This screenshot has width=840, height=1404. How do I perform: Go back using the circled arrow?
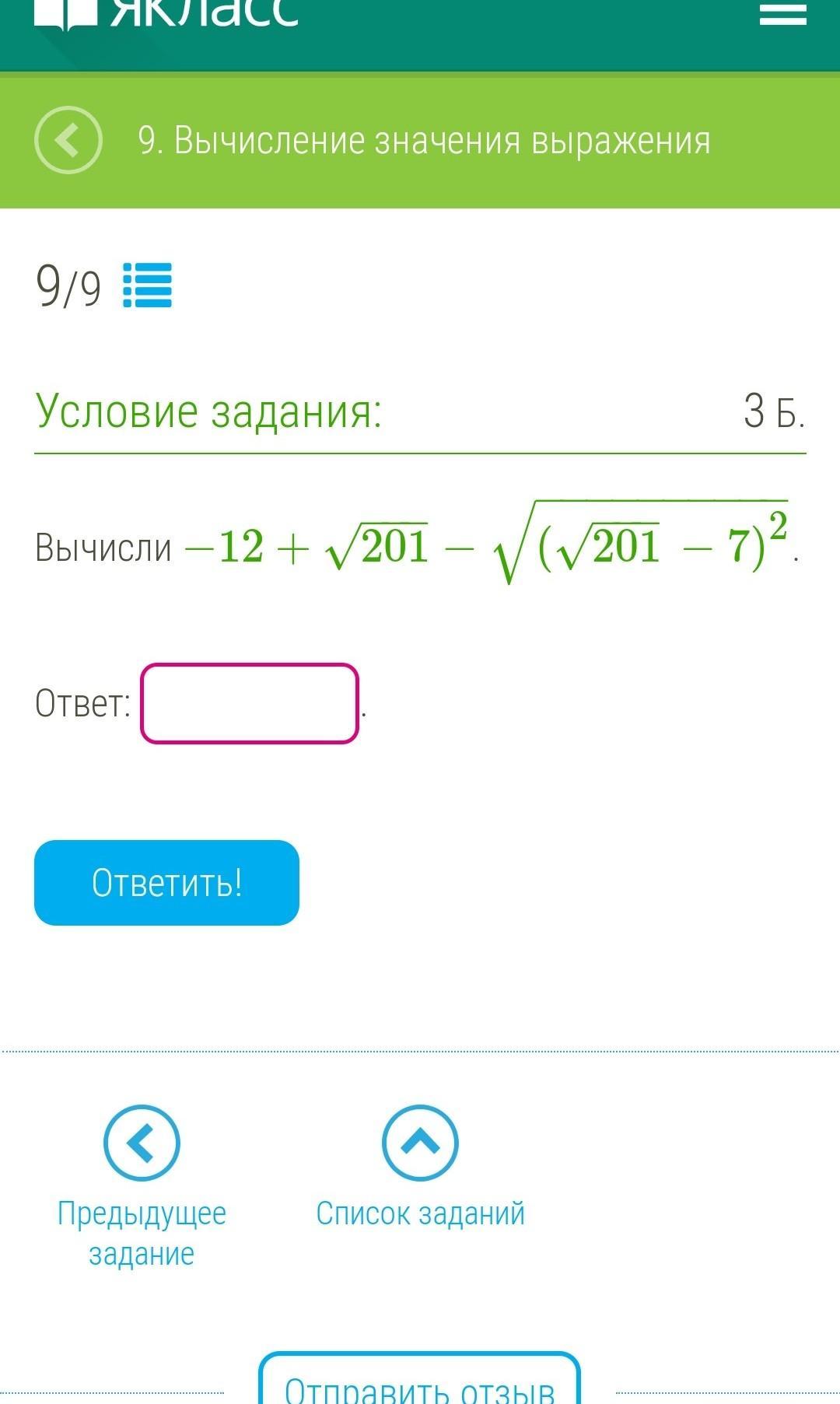68,139
